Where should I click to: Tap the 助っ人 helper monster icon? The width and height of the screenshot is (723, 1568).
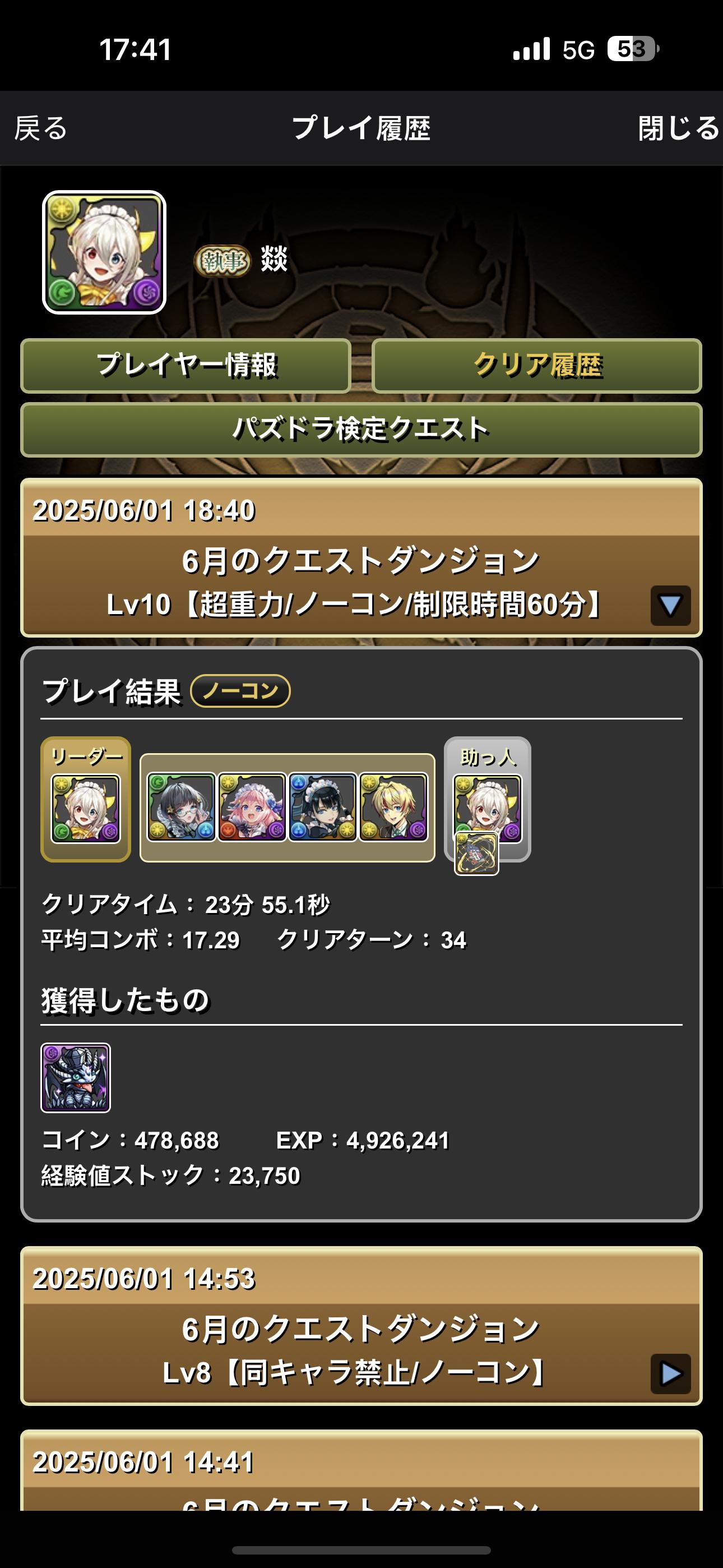pyautogui.click(x=488, y=808)
